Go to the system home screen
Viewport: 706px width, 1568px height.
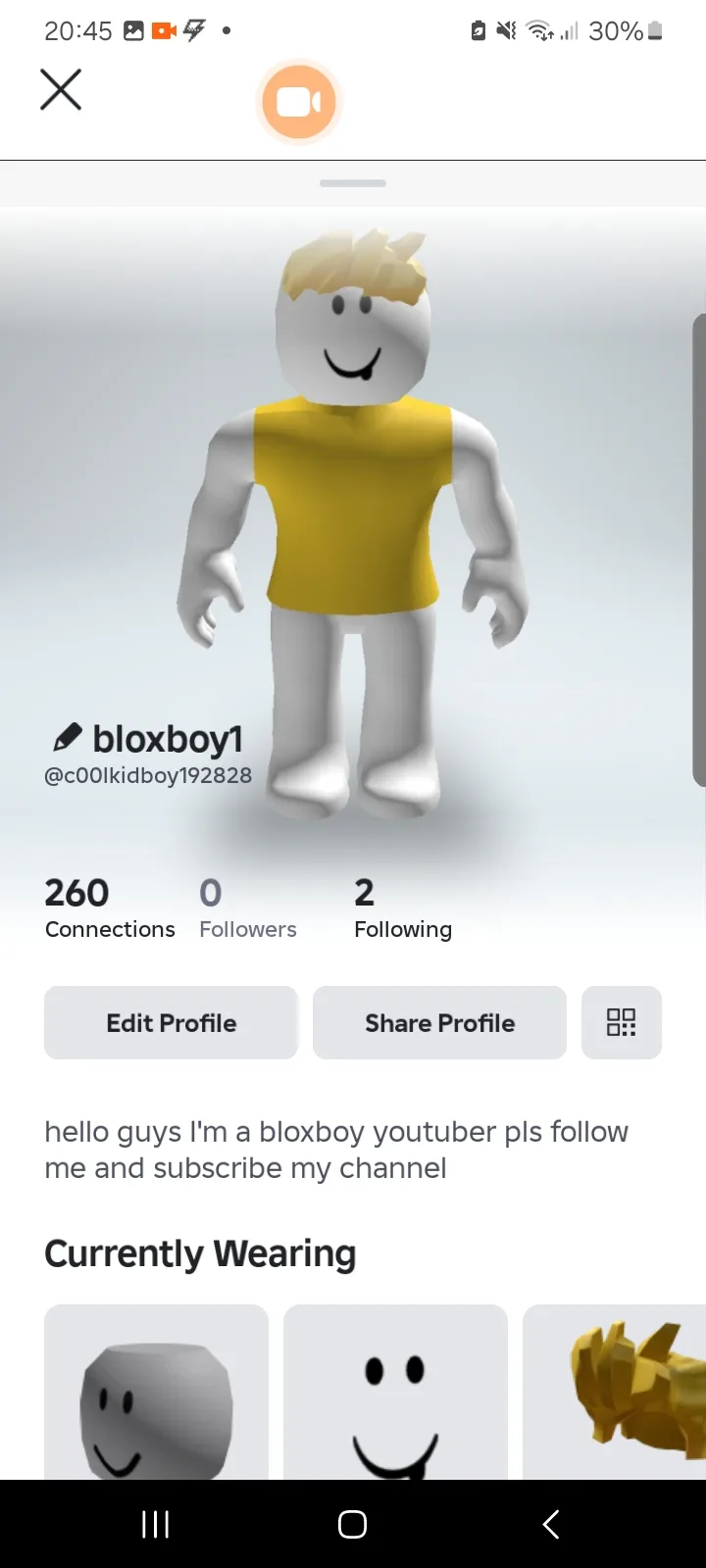click(352, 1524)
